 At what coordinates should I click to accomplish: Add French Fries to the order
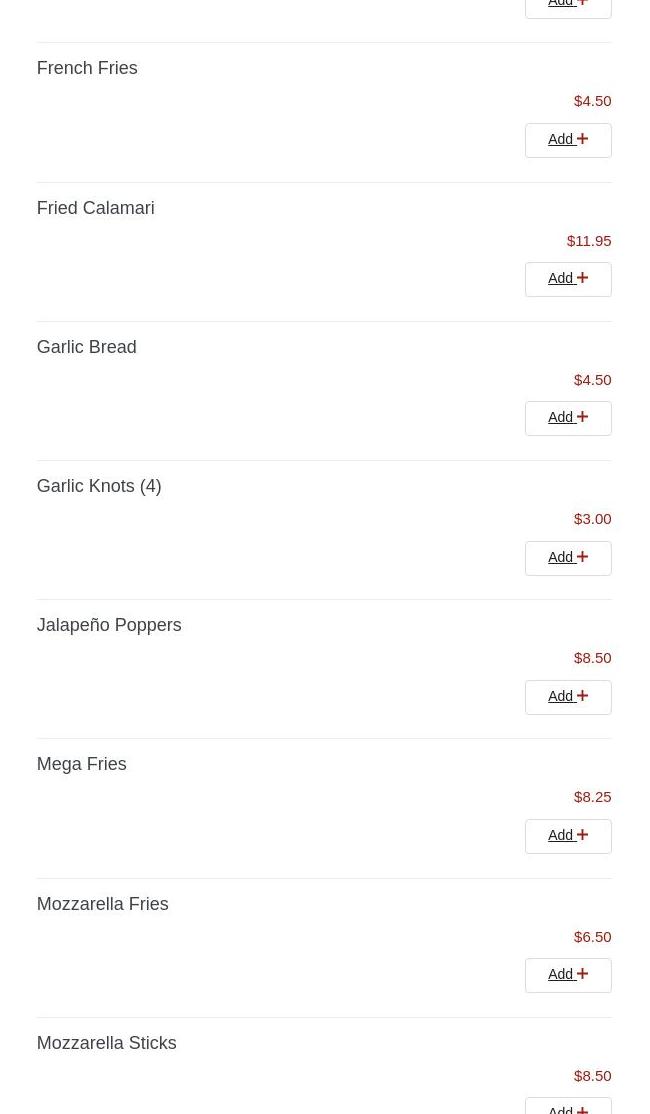(567, 140)
